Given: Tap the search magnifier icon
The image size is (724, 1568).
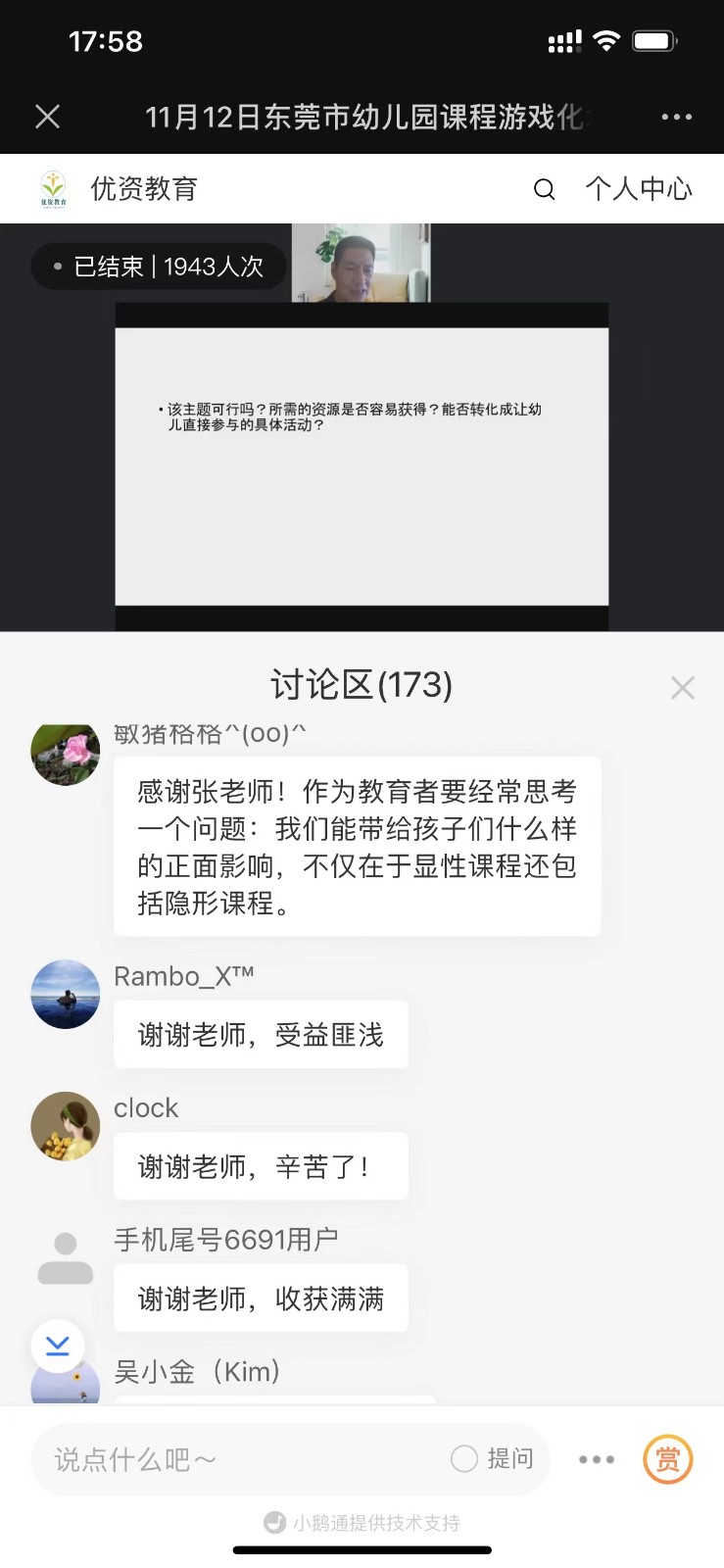Looking at the screenshot, I should 544,189.
